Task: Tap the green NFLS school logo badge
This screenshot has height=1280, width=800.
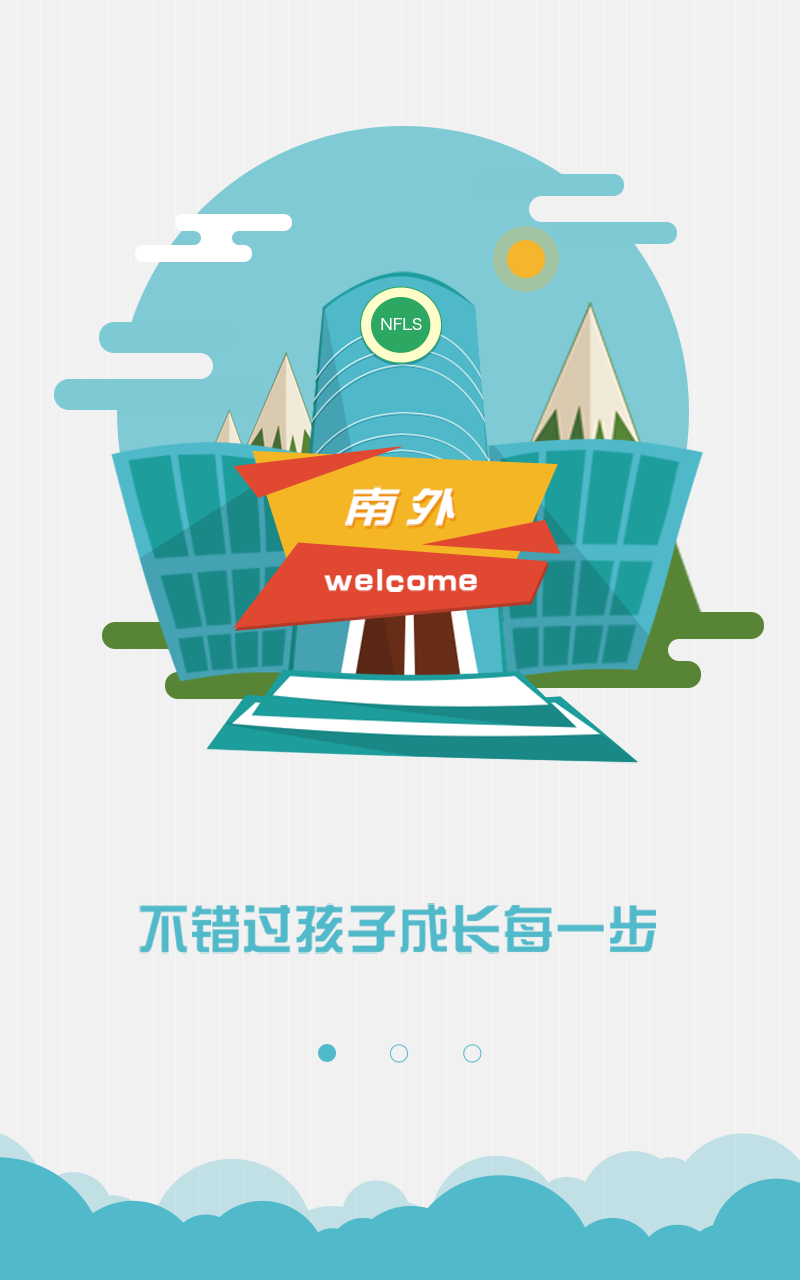Action: pyautogui.click(x=400, y=323)
